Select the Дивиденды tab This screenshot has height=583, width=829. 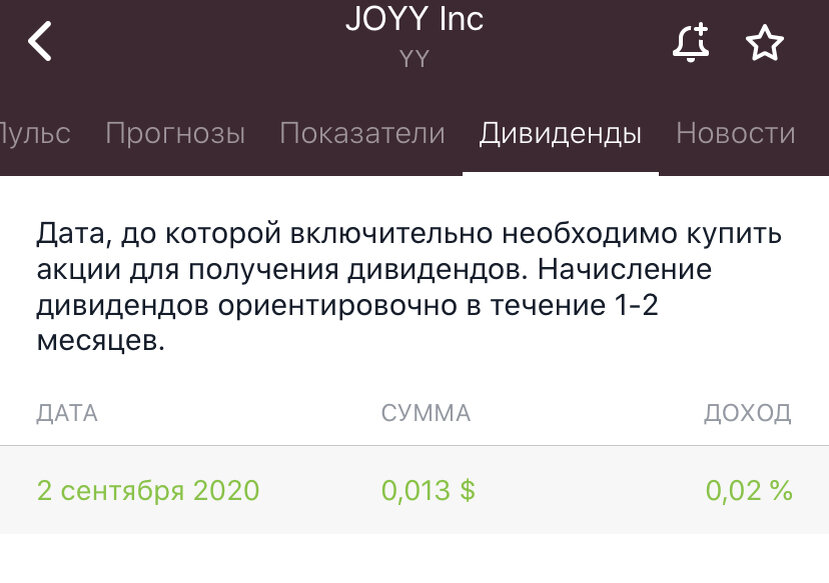(560, 133)
